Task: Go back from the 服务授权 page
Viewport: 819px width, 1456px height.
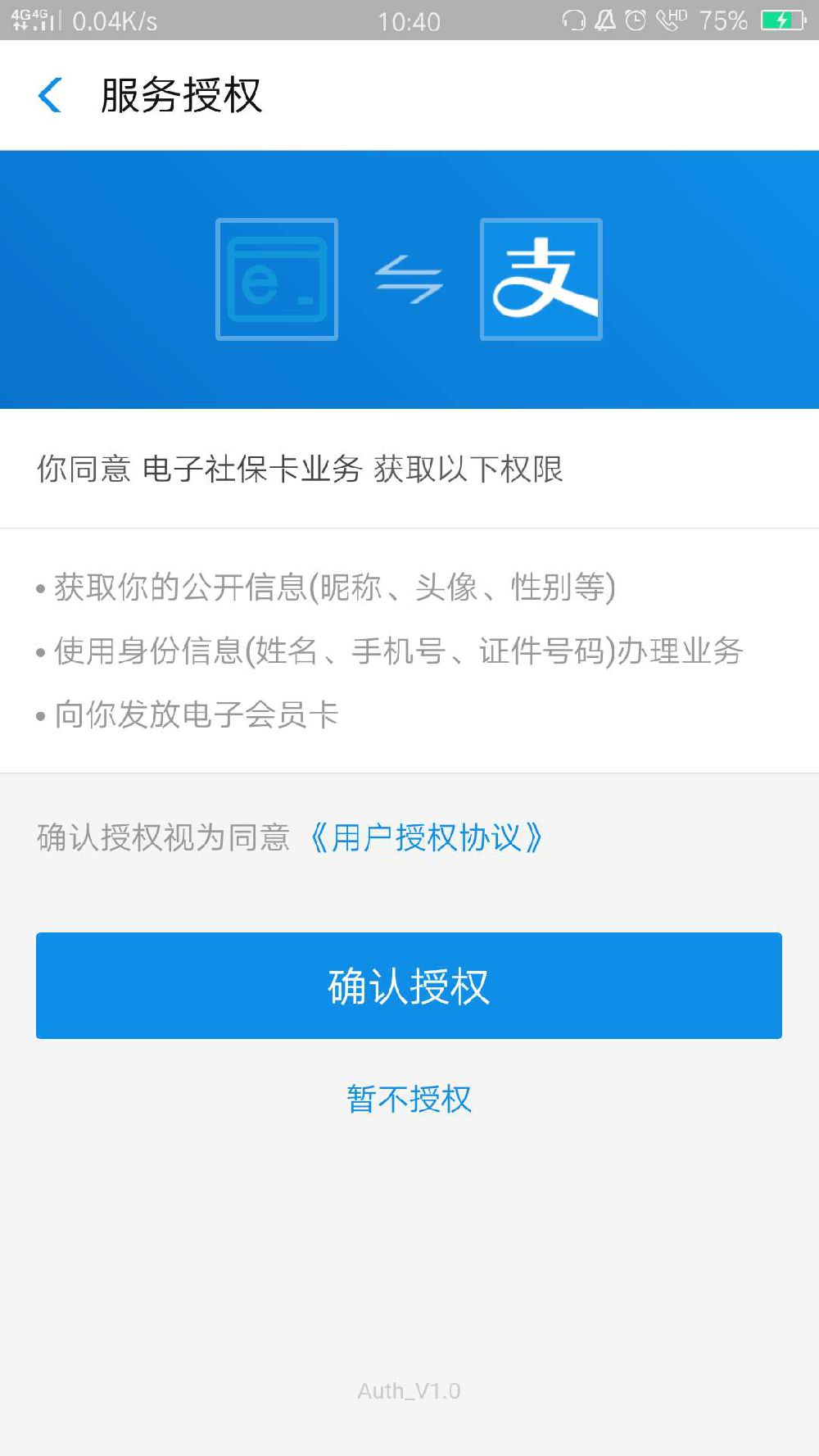Action: point(51,95)
